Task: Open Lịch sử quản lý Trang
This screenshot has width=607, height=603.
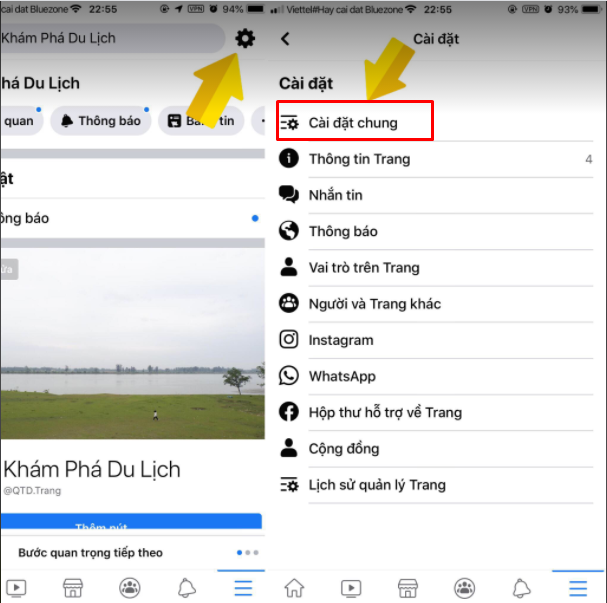Action: click(376, 485)
